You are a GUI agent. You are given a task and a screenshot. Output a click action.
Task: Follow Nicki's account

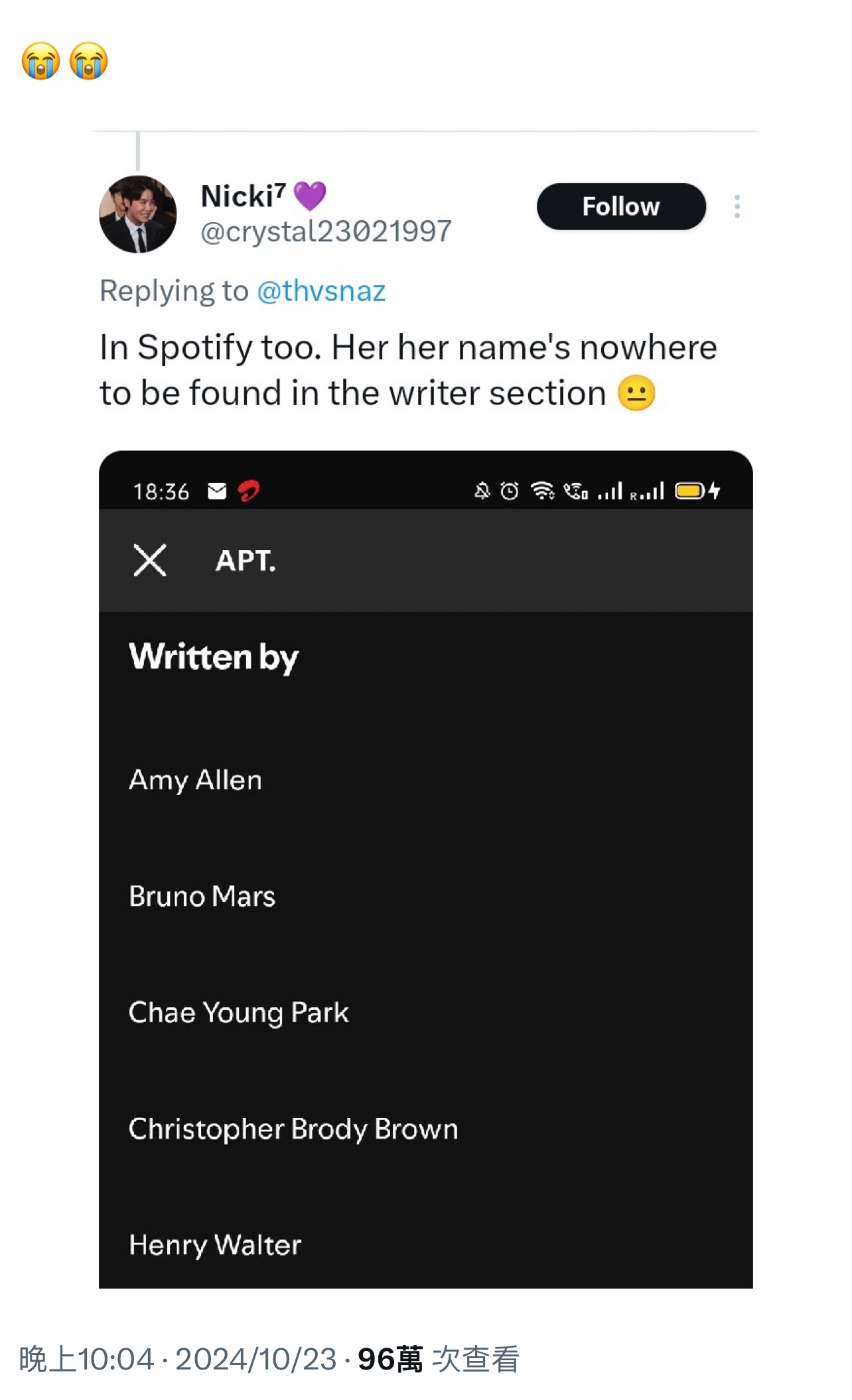[x=620, y=206]
